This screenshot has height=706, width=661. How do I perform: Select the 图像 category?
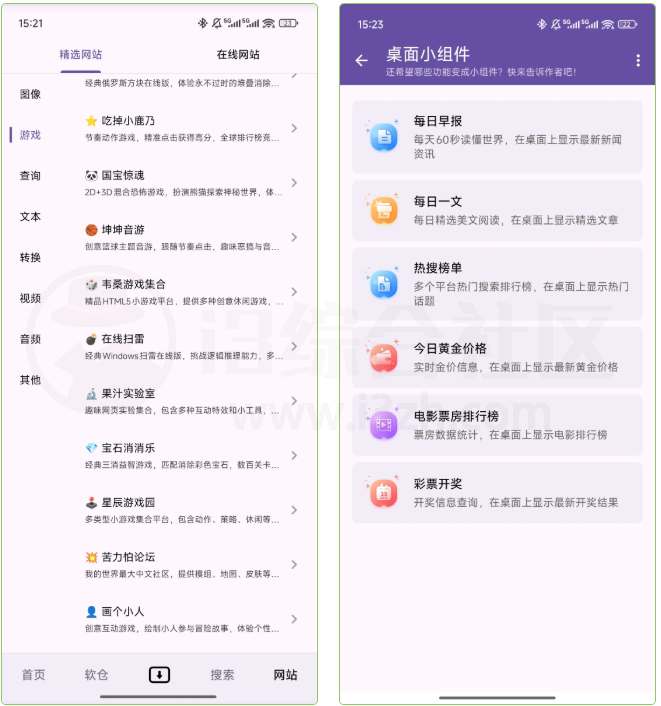click(x=31, y=94)
